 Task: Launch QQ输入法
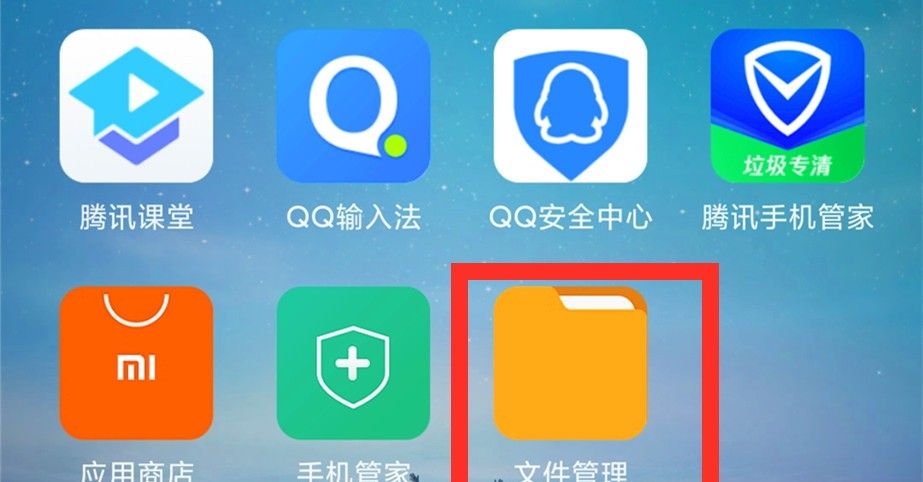pos(353,105)
